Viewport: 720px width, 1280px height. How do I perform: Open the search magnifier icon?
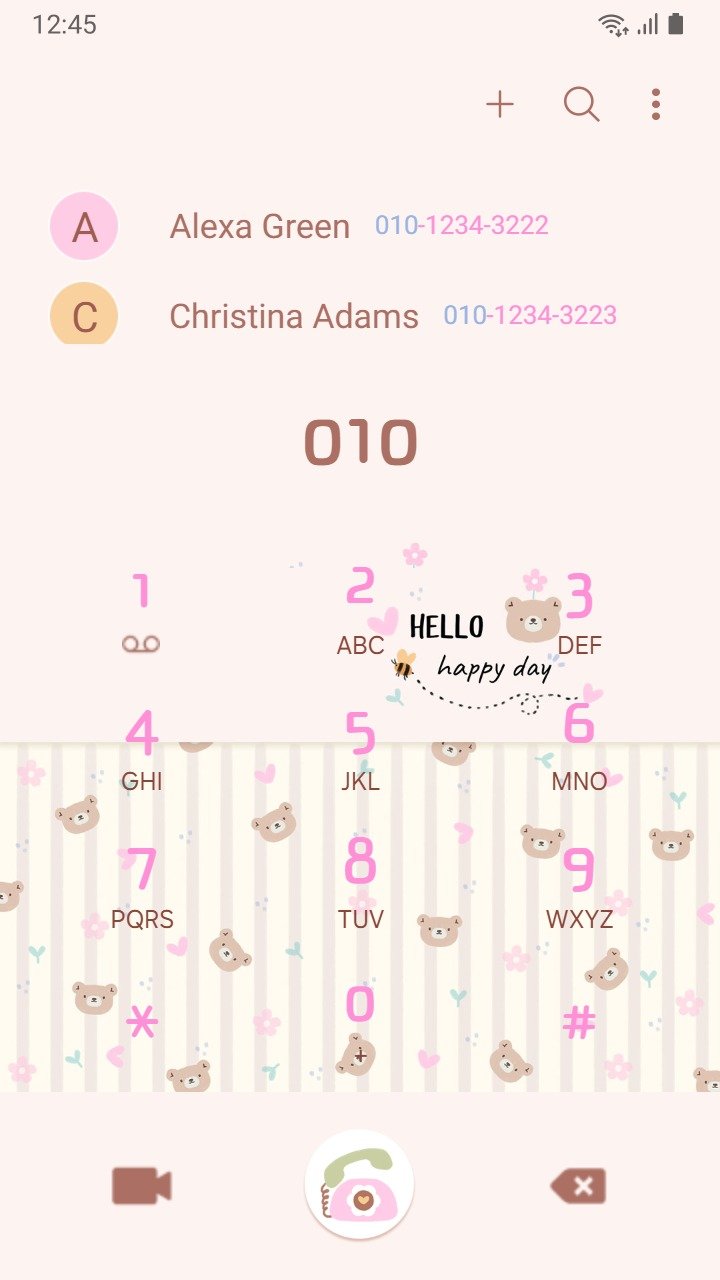tap(581, 104)
